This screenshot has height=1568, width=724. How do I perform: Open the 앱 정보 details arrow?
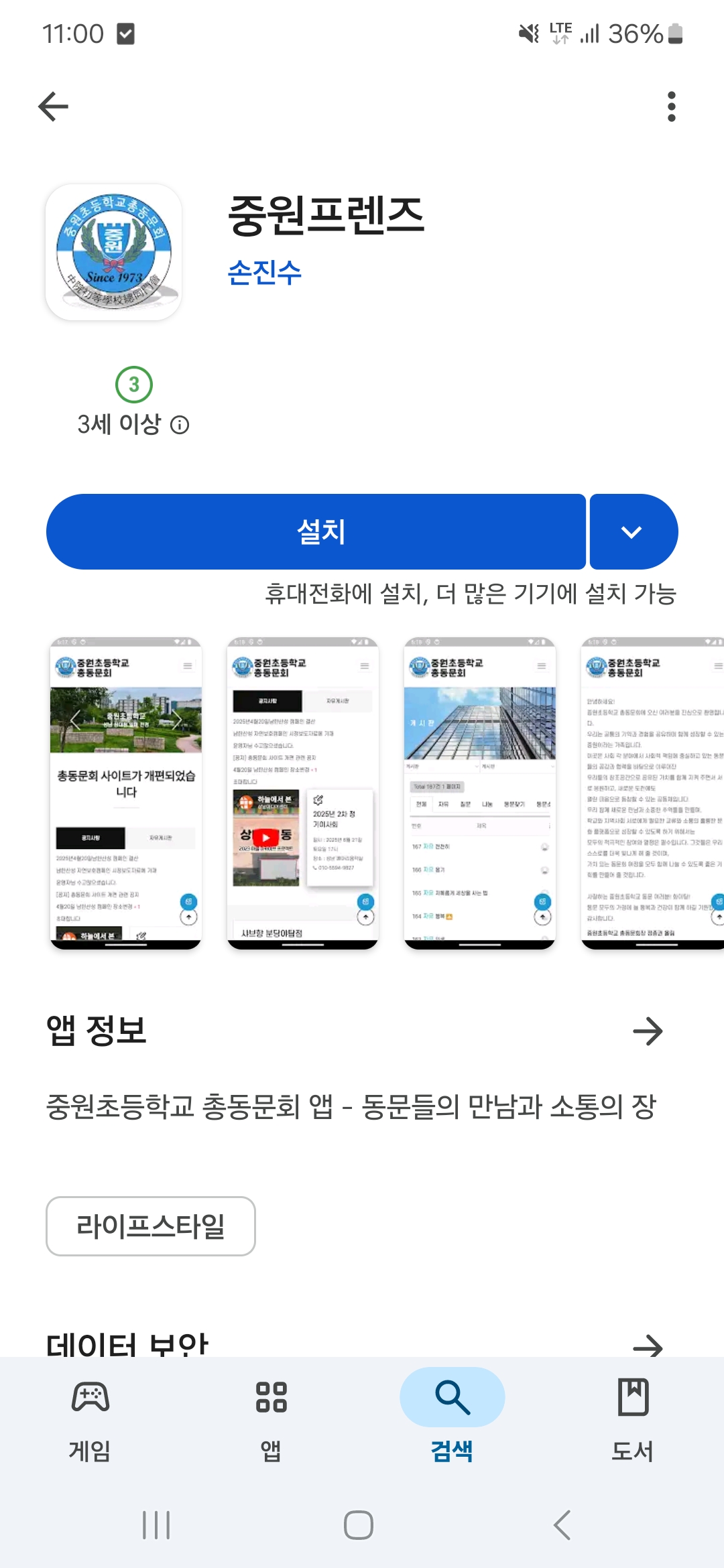(648, 1031)
